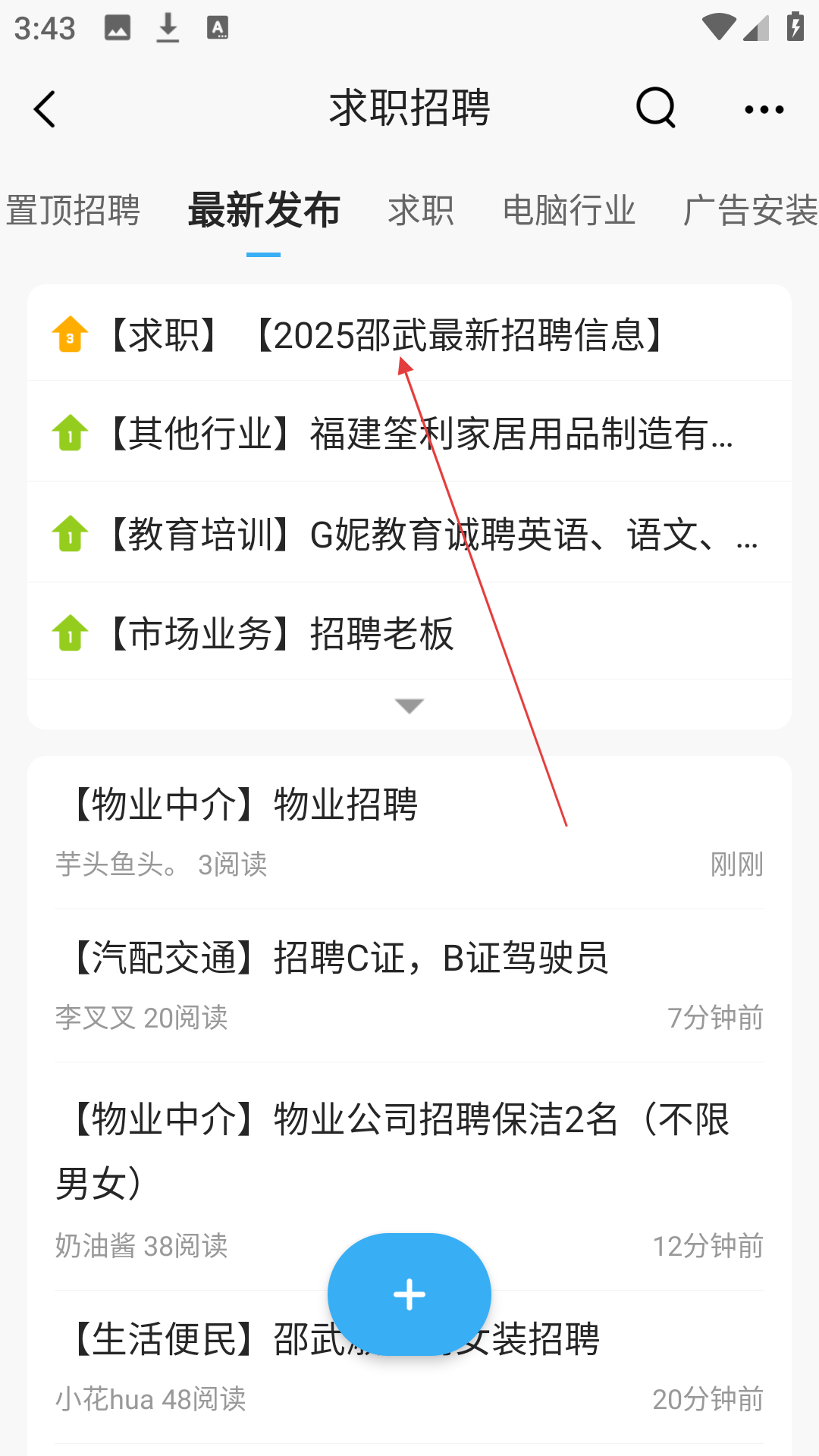
Task: Expand the pinned posts list arrow
Action: pos(409,706)
